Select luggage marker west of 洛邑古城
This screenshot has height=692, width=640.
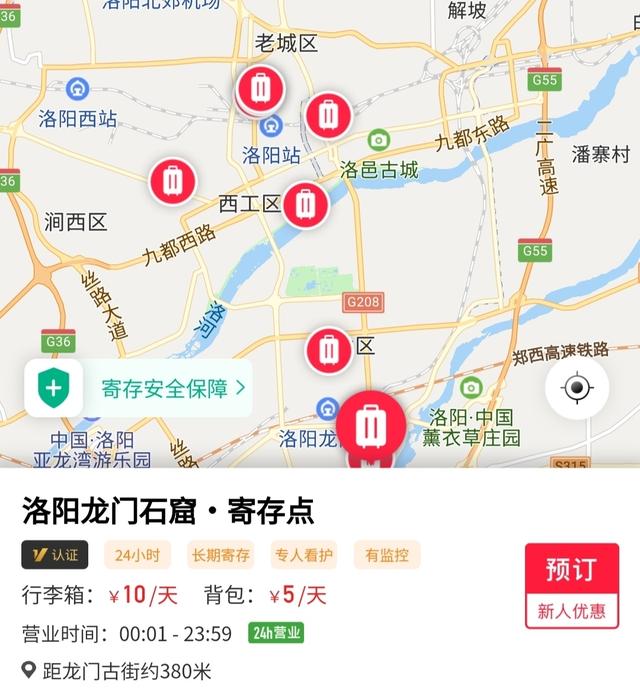328,116
